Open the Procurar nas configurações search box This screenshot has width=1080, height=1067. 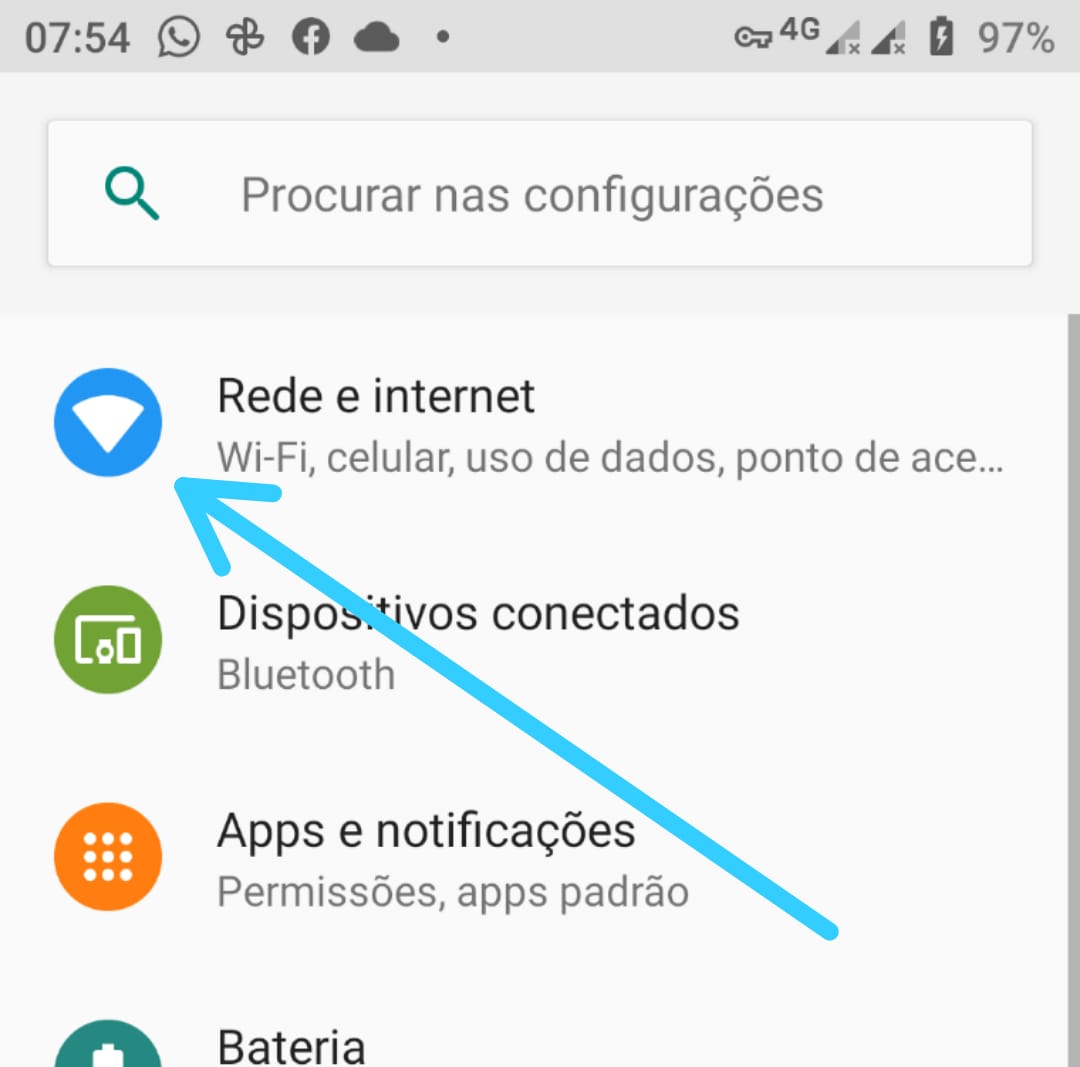(x=539, y=194)
